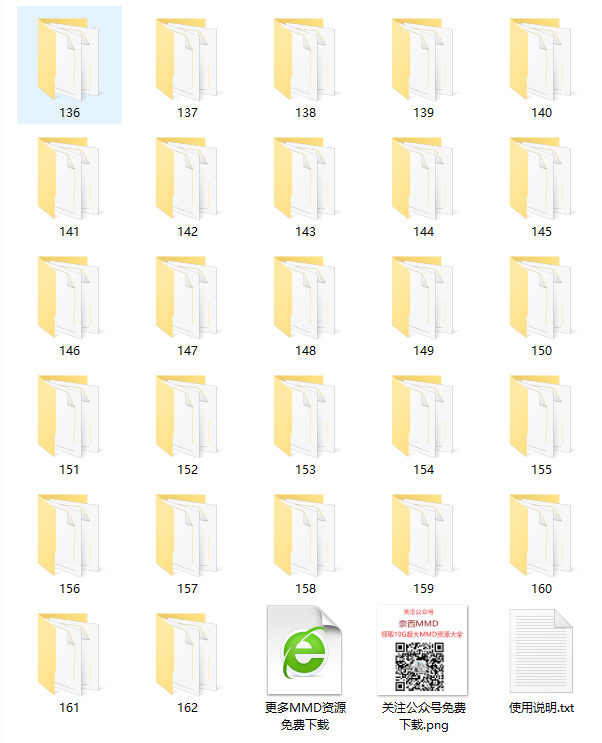Open the 使用说明.txt file

541,654
